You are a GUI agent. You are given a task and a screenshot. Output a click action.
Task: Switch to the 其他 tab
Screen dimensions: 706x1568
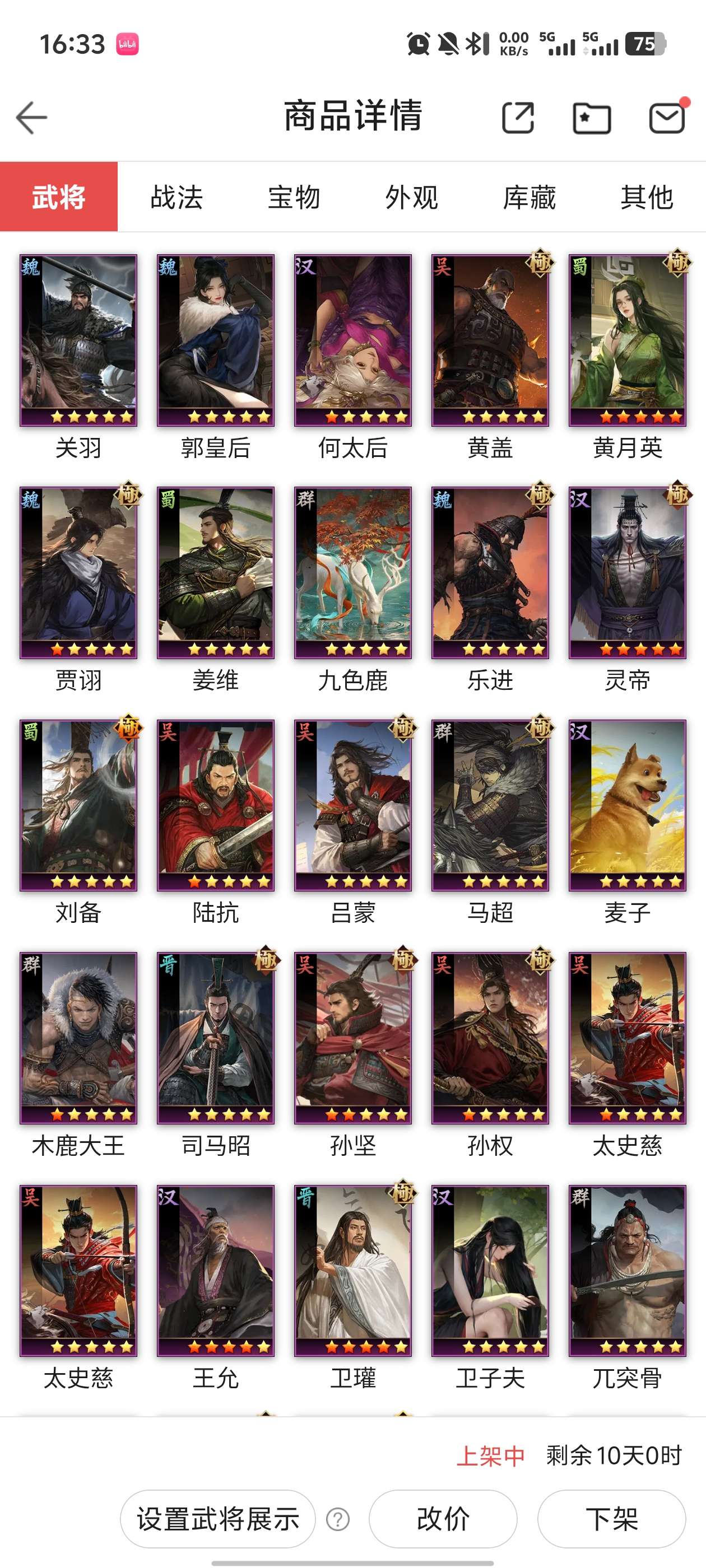[x=647, y=197]
